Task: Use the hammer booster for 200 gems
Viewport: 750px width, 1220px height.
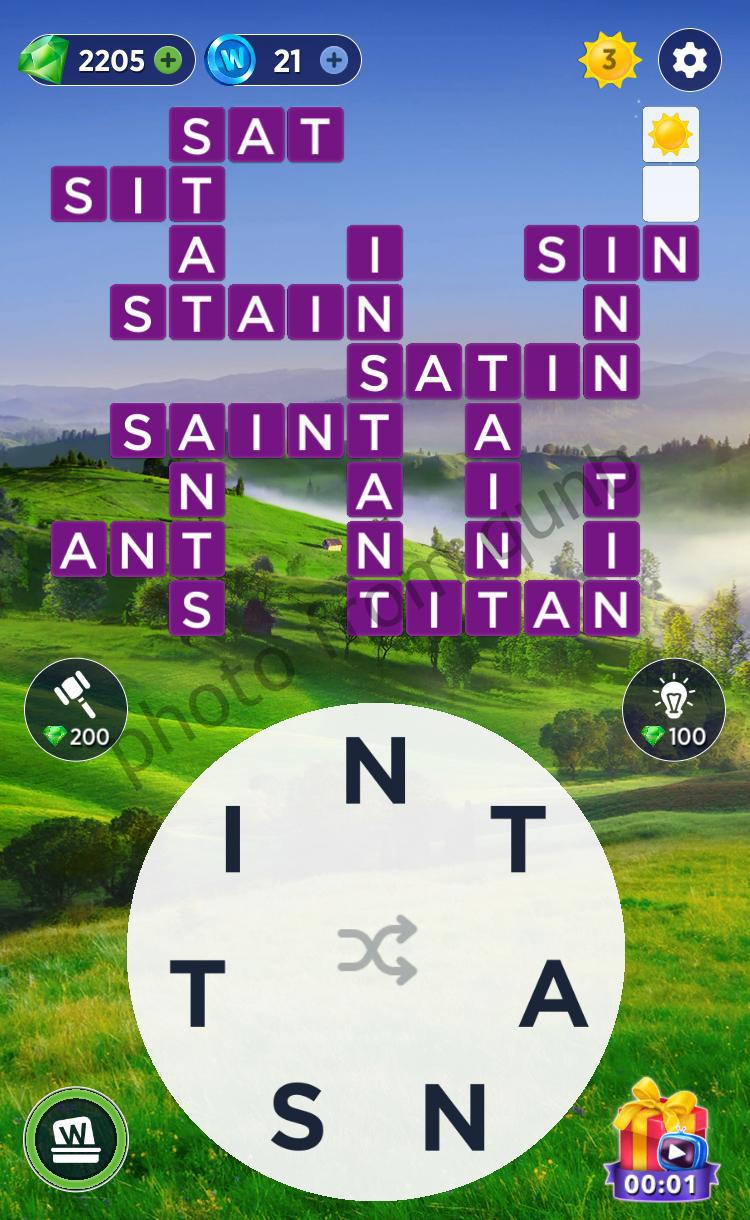Action: point(76,709)
